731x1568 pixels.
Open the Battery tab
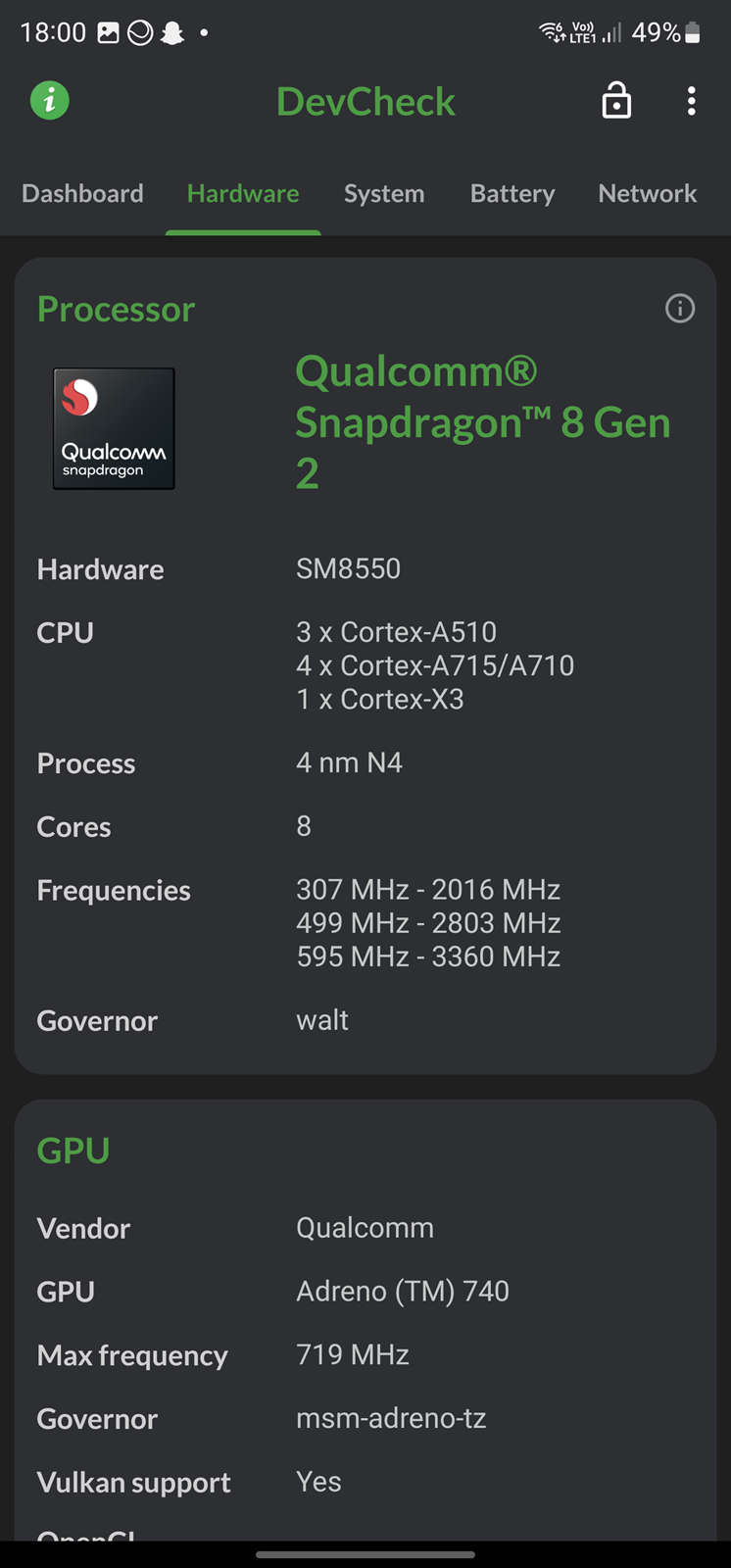[512, 193]
